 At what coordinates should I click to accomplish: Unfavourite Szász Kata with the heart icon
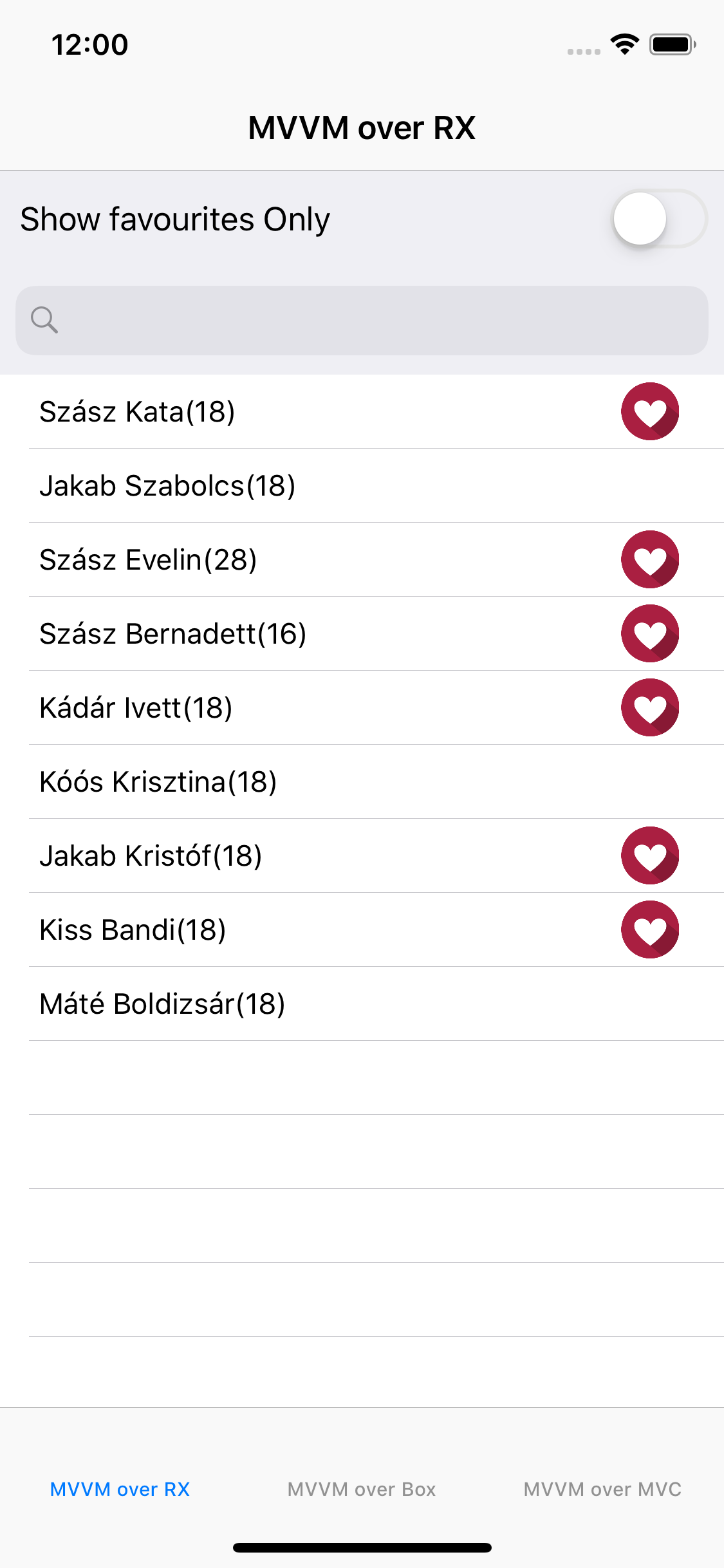(650, 411)
